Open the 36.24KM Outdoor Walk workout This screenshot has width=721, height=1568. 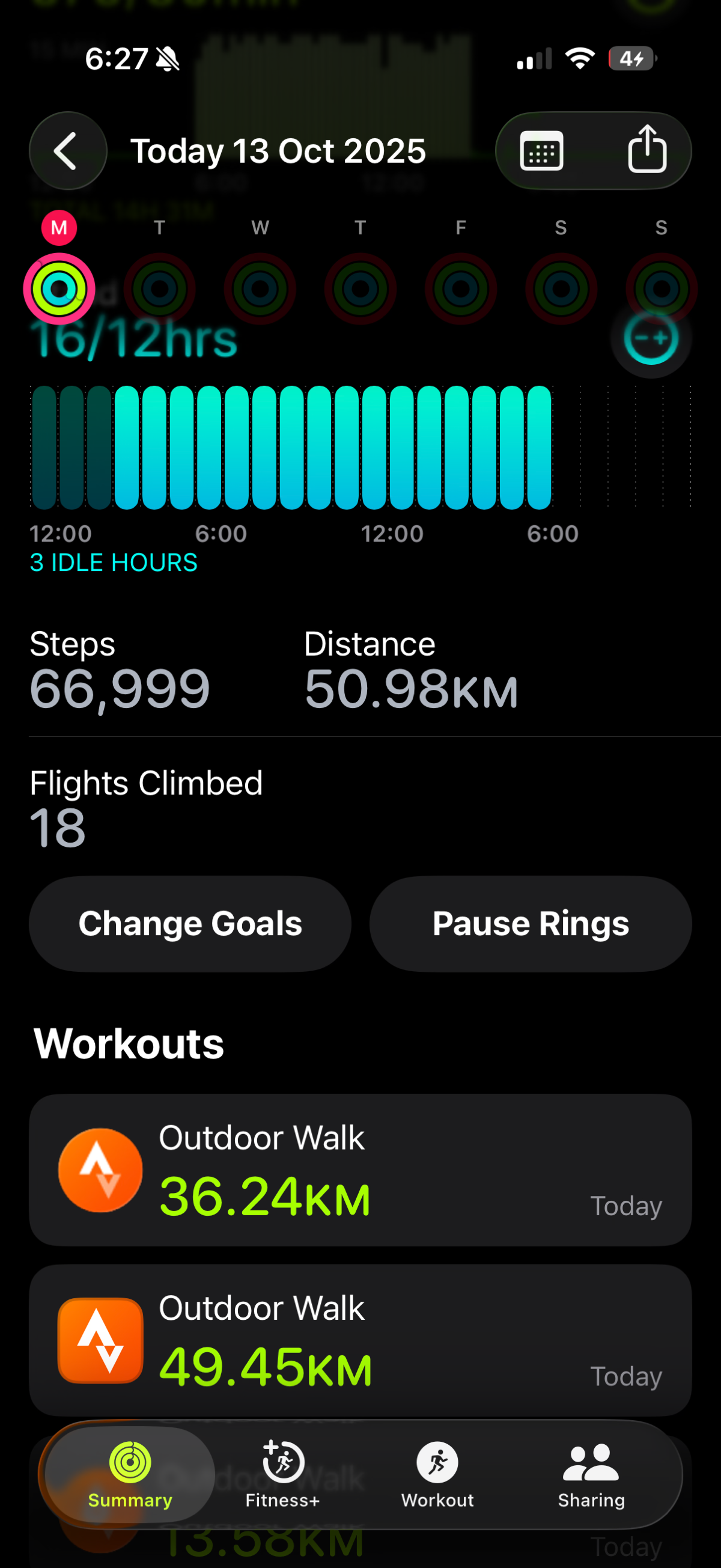pyautogui.click(x=360, y=1170)
